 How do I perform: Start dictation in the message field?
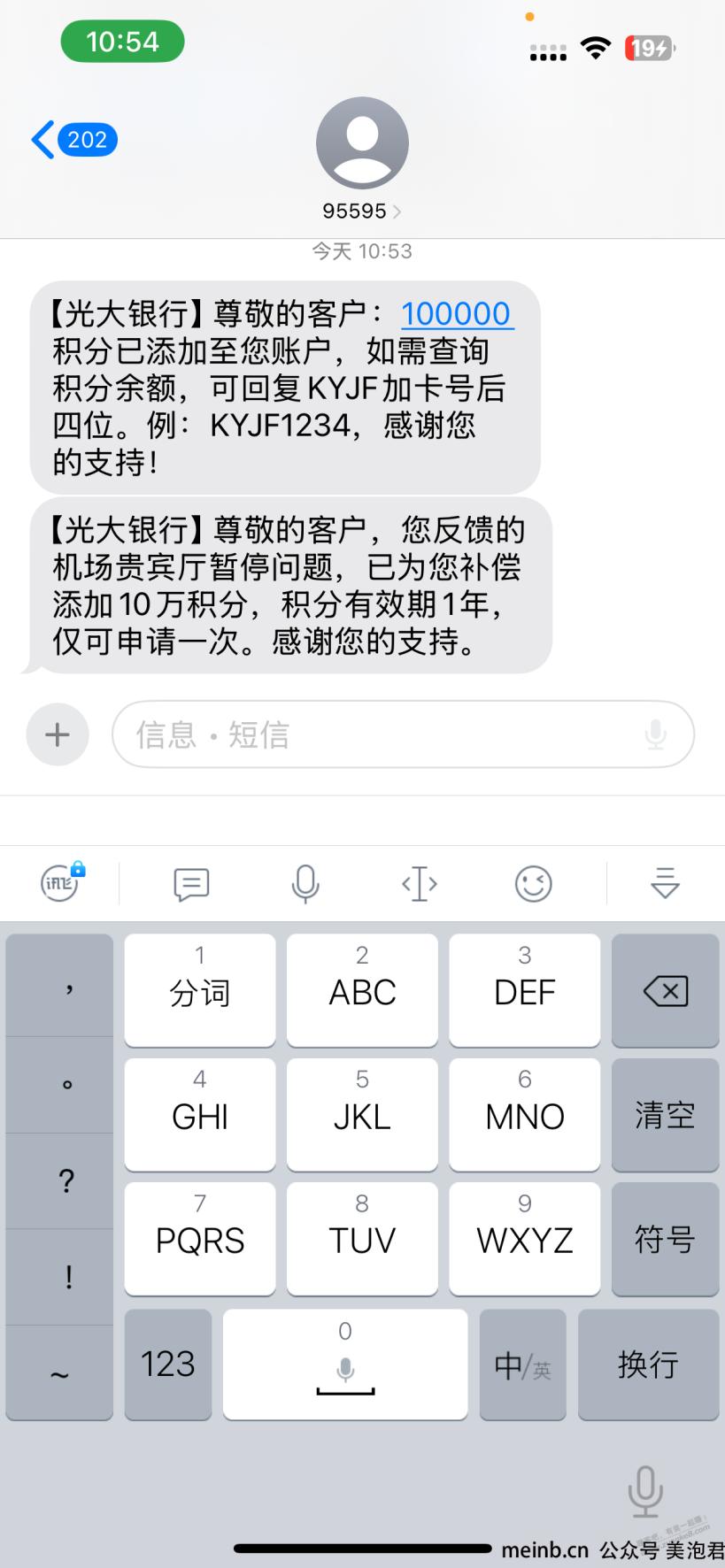pos(656,734)
